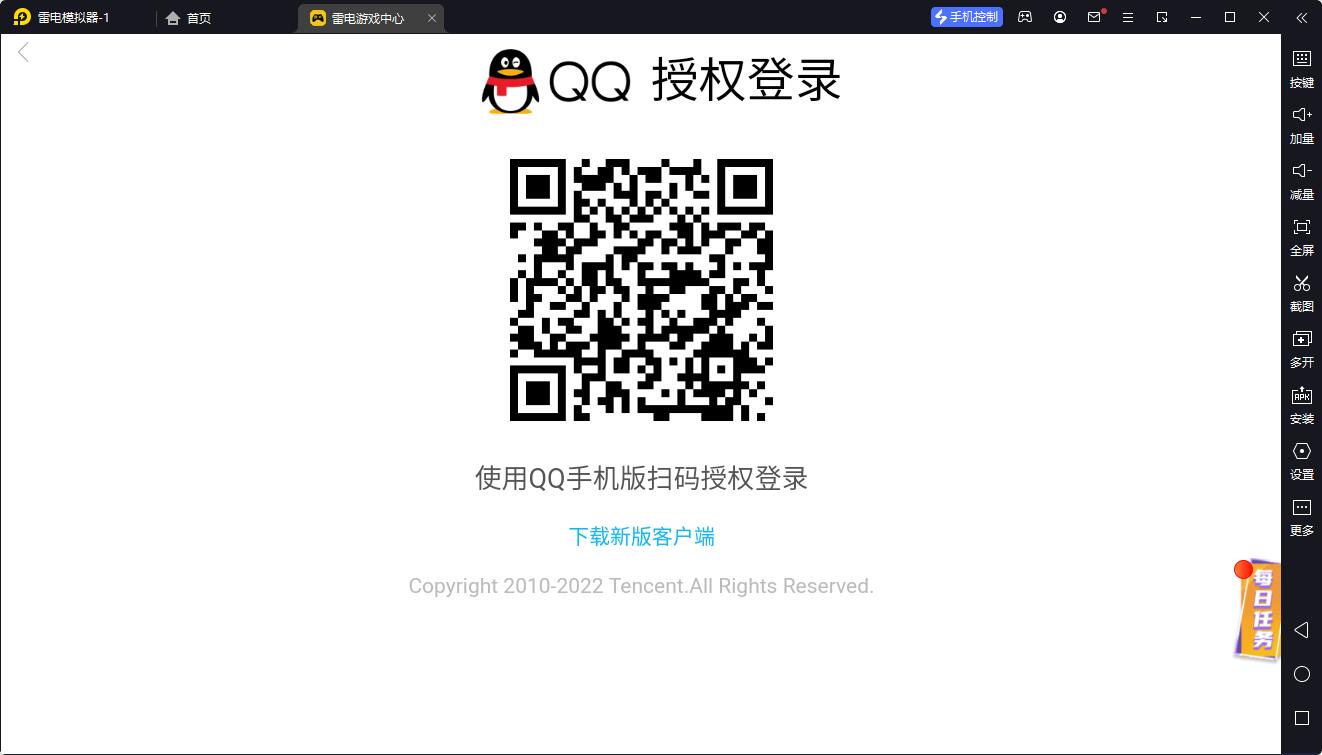1322x755 pixels.
Task: Open the 每日任务 daily tasks badge
Action: 1258,608
